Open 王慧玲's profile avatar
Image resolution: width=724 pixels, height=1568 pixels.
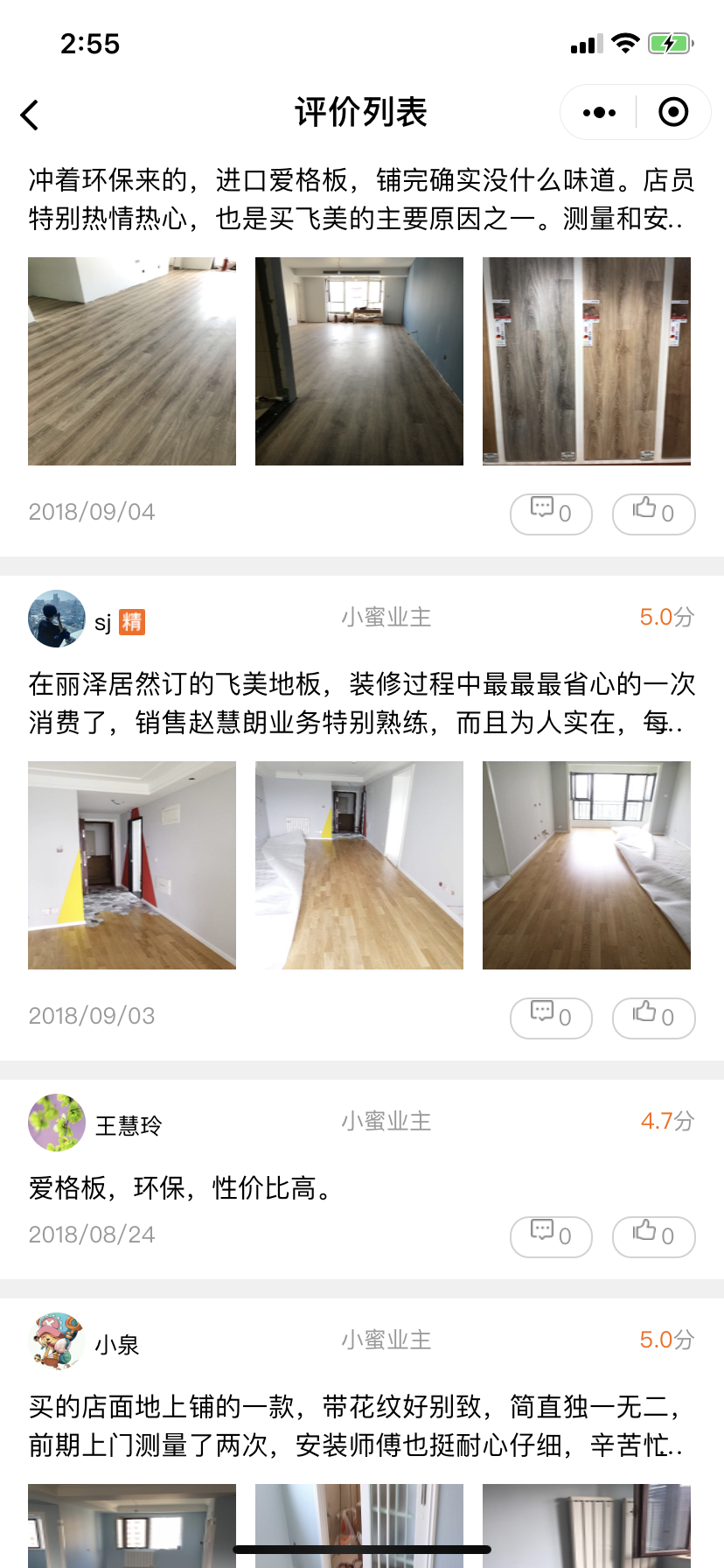[x=57, y=1123]
